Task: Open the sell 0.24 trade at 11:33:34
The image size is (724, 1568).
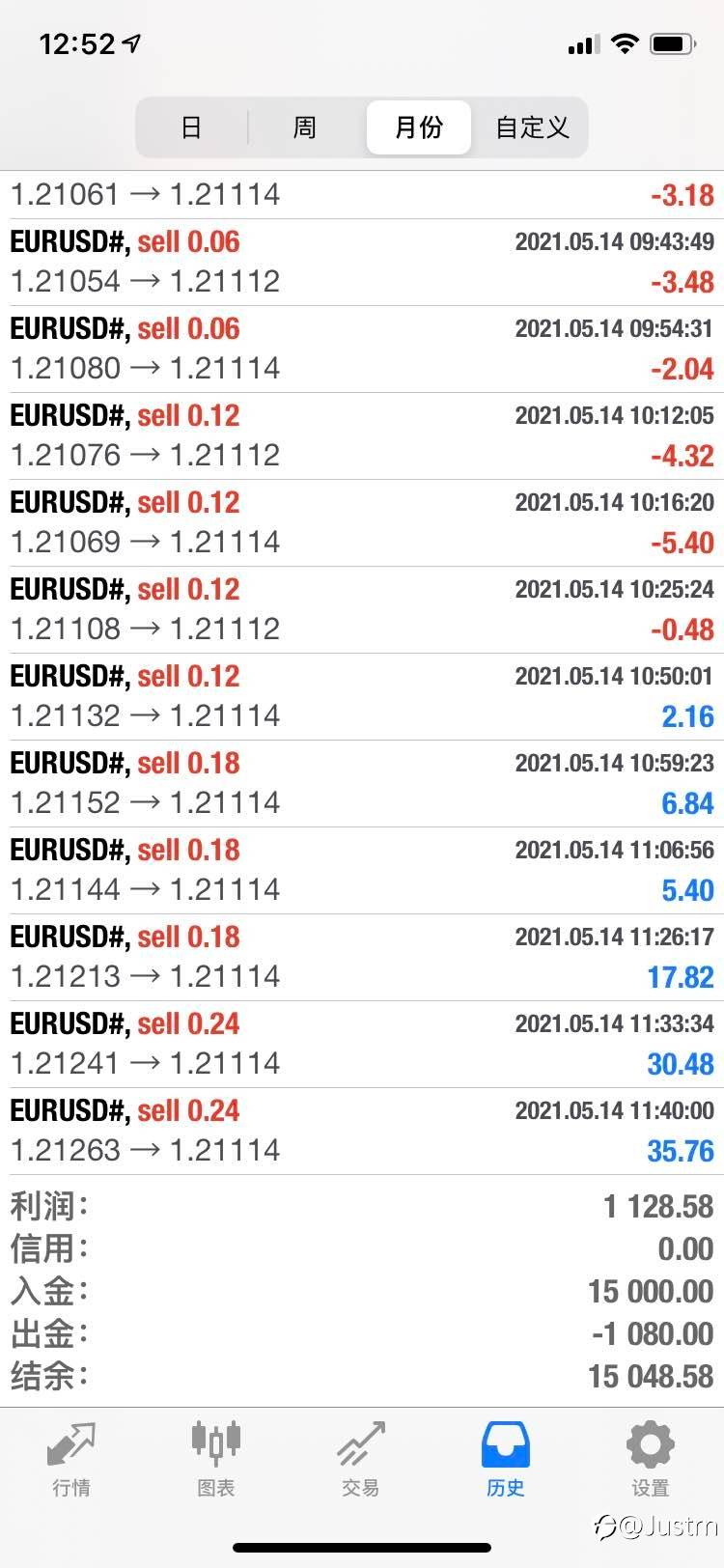Action: (x=362, y=1044)
